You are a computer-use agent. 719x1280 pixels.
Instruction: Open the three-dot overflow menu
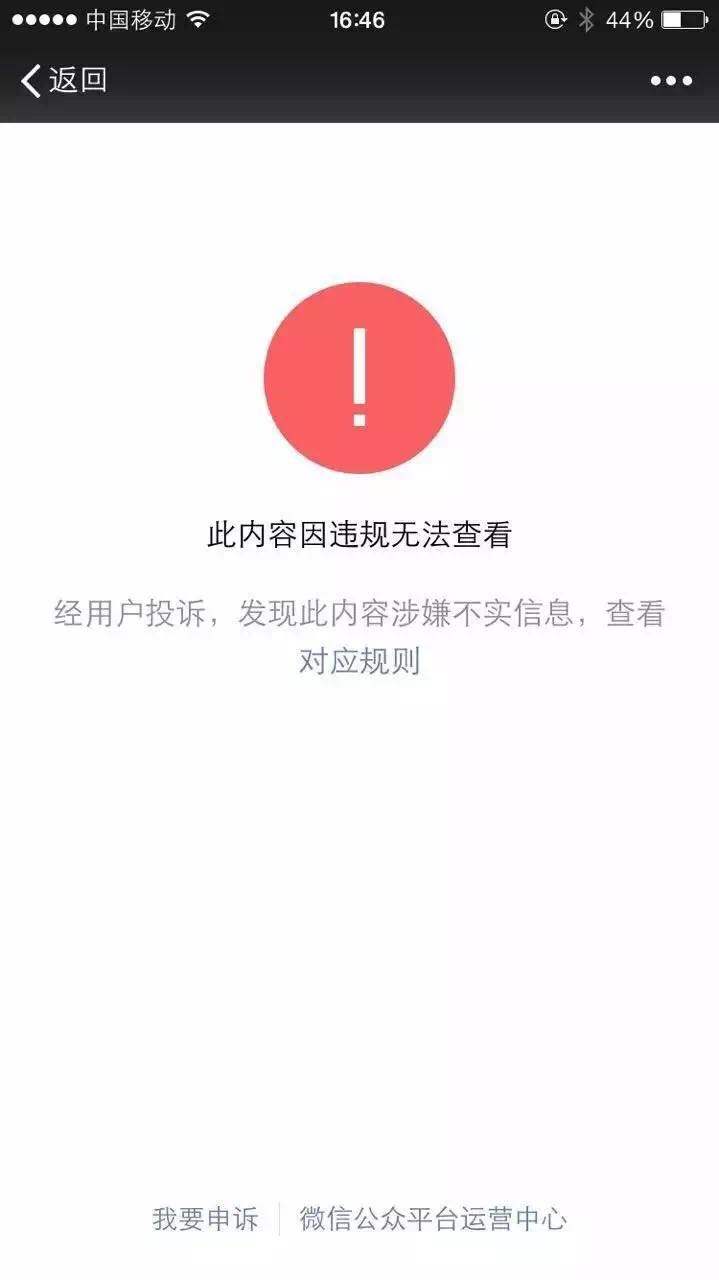click(671, 81)
